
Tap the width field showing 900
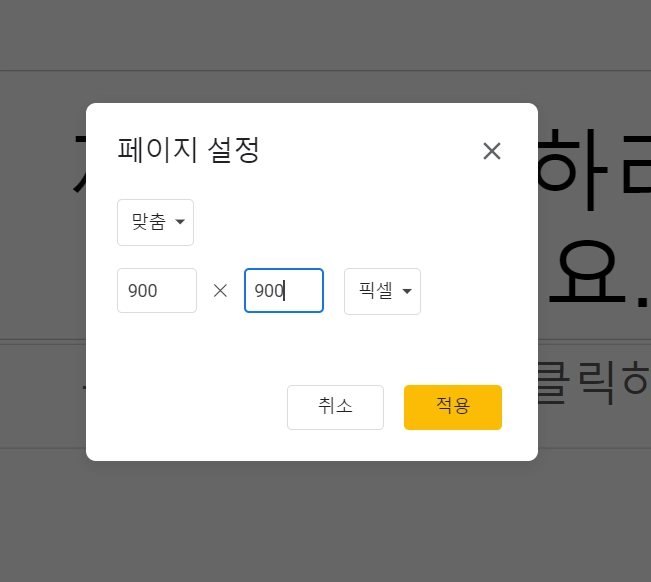click(x=157, y=291)
